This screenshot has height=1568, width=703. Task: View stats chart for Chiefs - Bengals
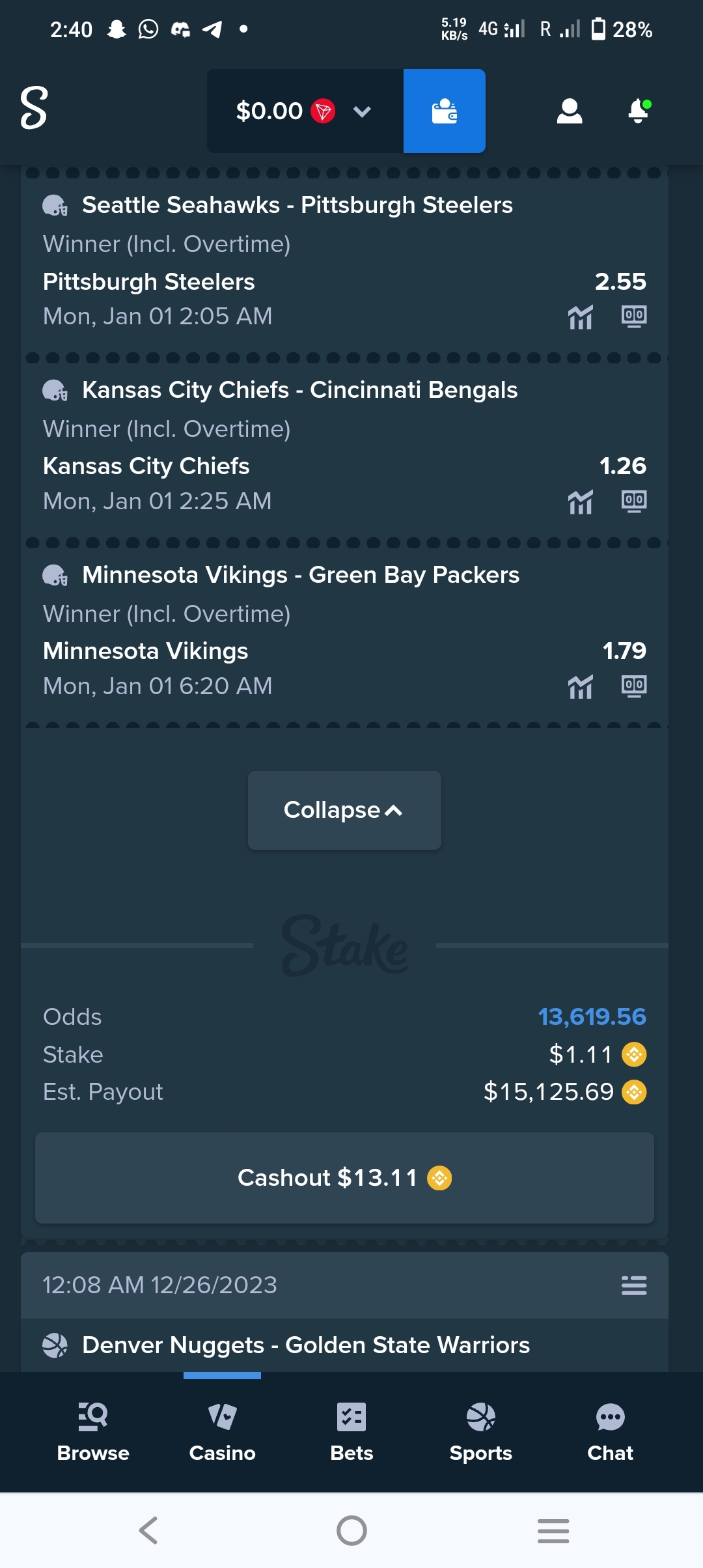(581, 502)
